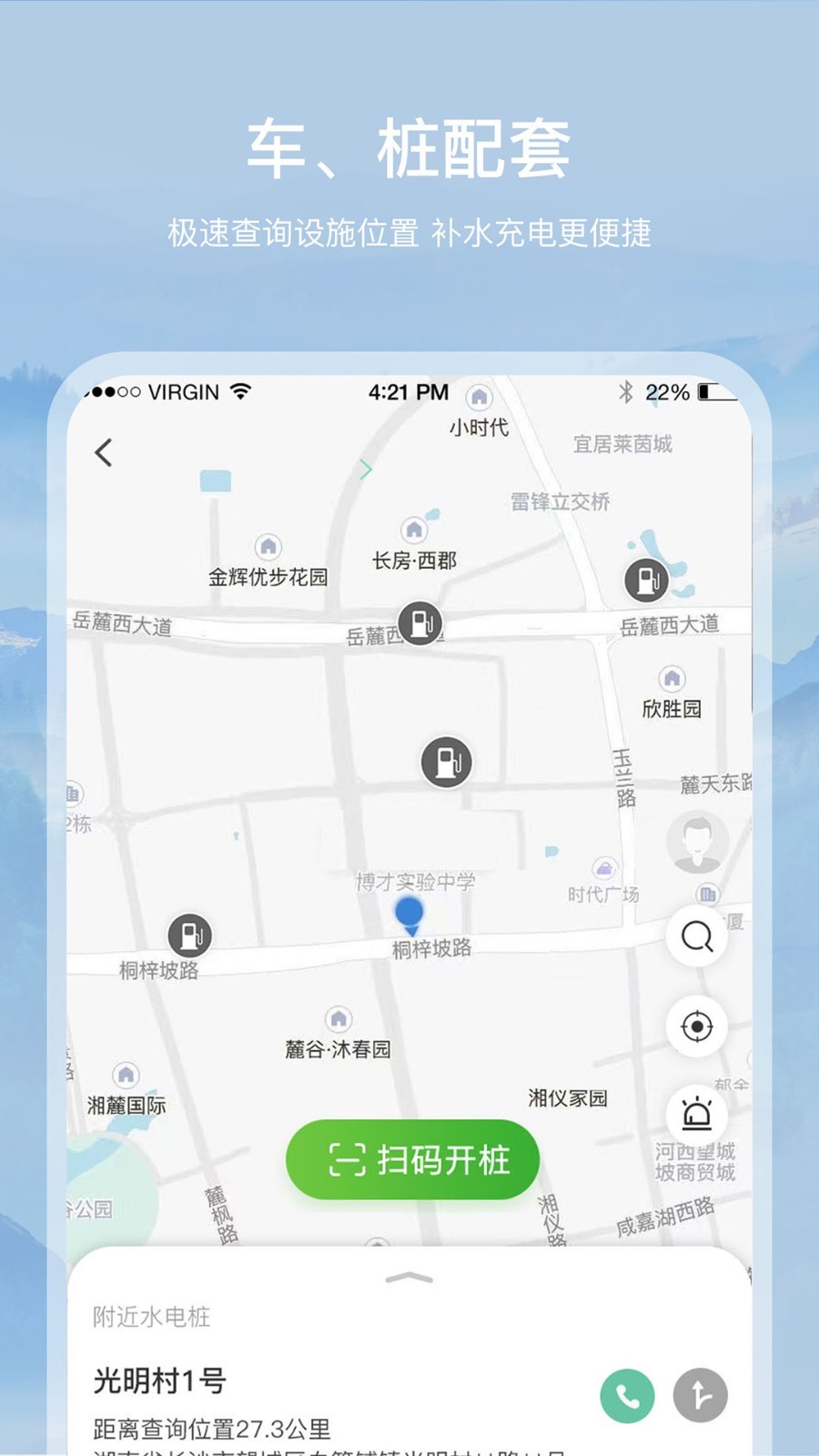Tap the back arrow at the top left
This screenshot has height=1456, width=819.
coord(103,452)
